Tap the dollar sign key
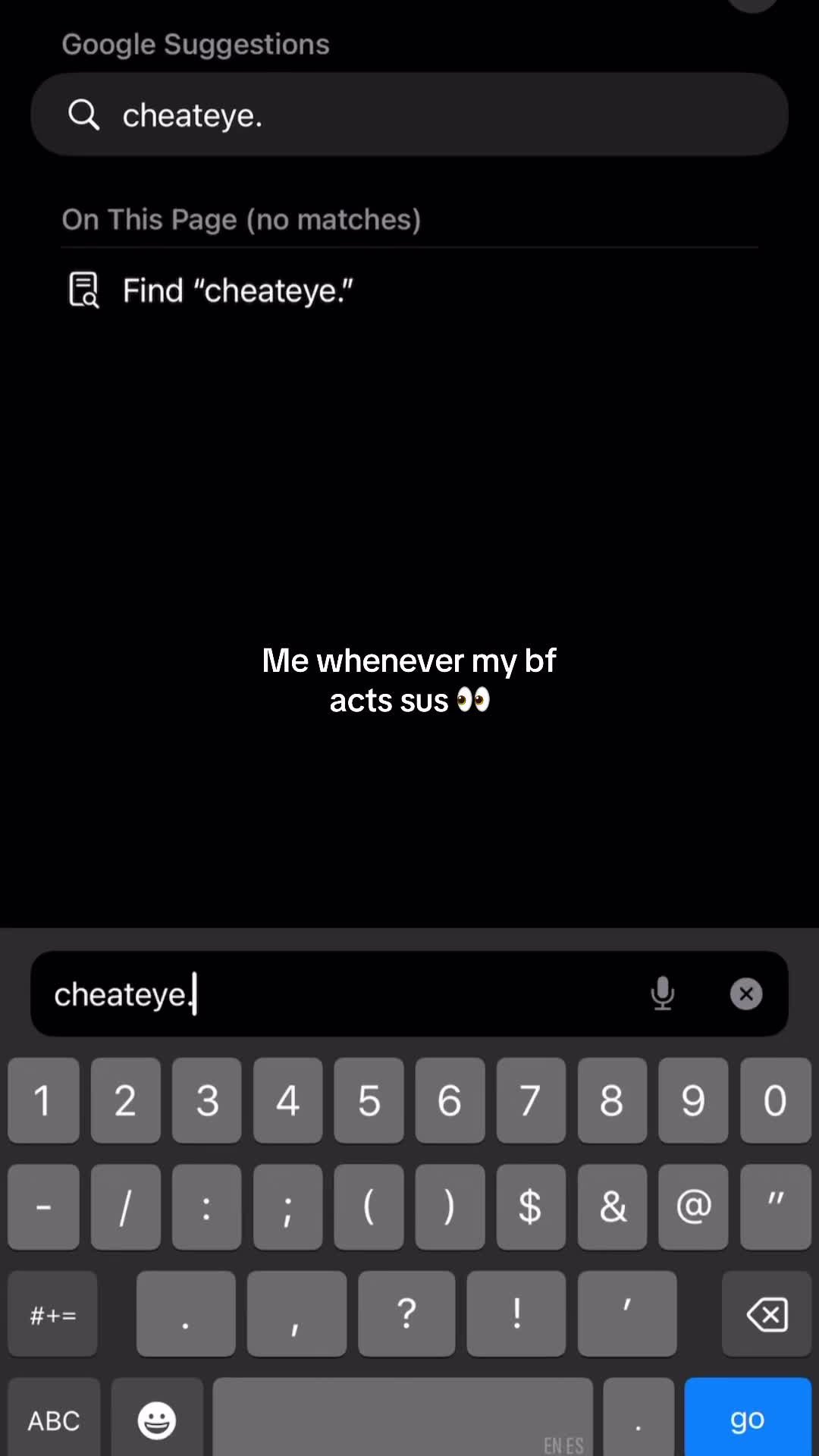Screen dimensions: 819x1456 coord(530,1207)
